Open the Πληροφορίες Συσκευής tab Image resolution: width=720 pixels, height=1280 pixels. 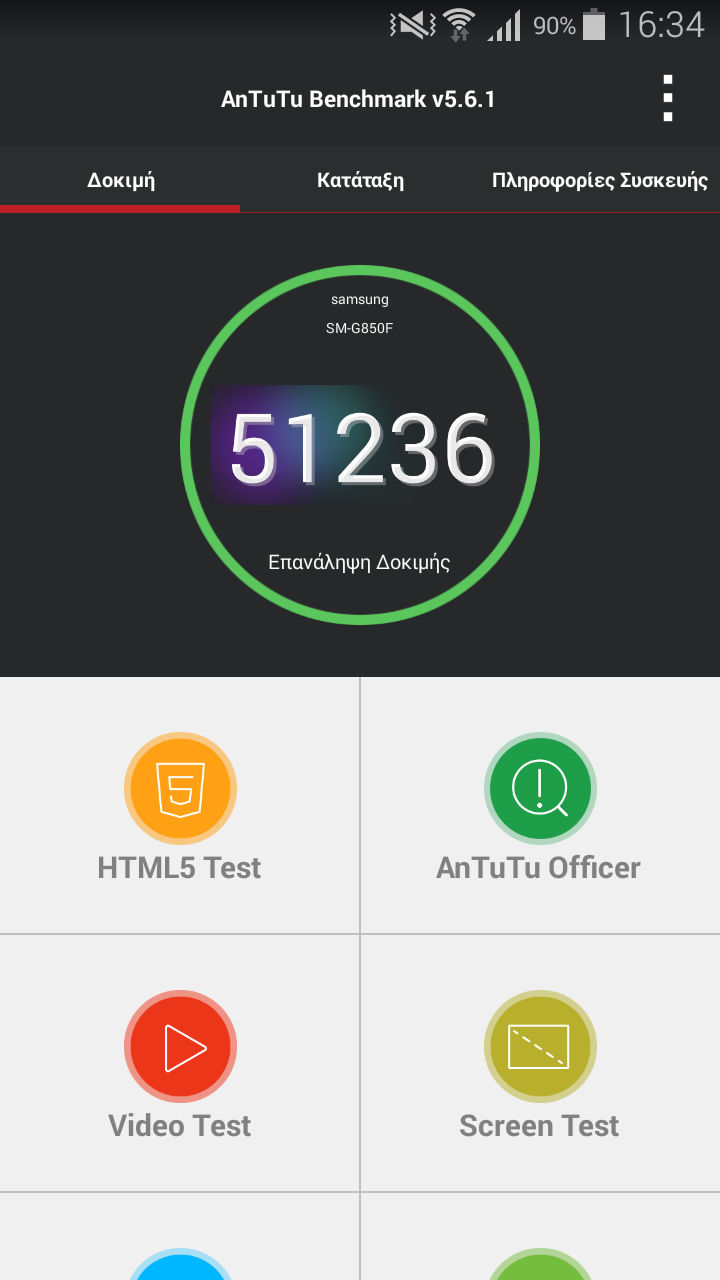(x=600, y=180)
